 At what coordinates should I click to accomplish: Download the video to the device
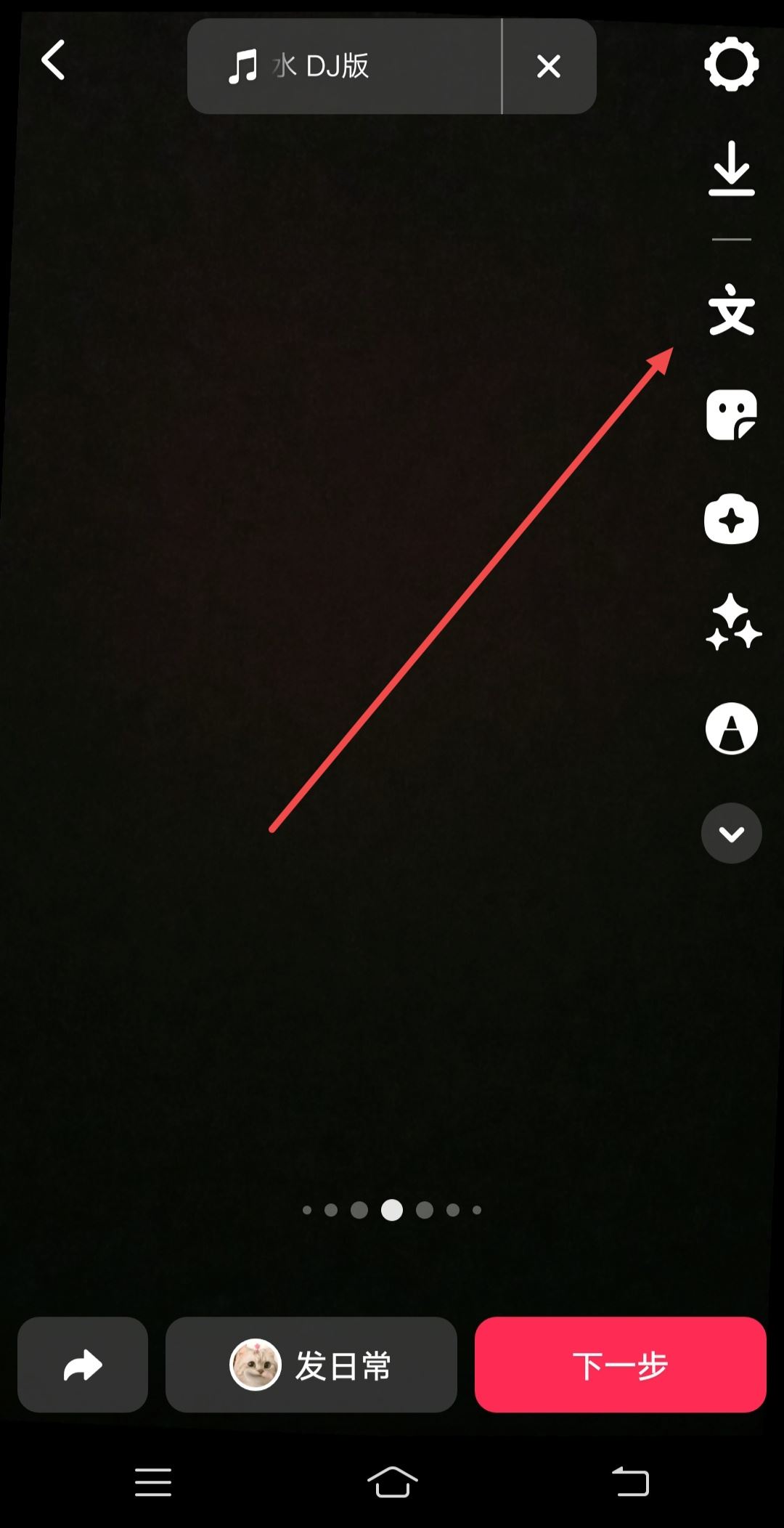pyautogui.click(x=731, y=168)
